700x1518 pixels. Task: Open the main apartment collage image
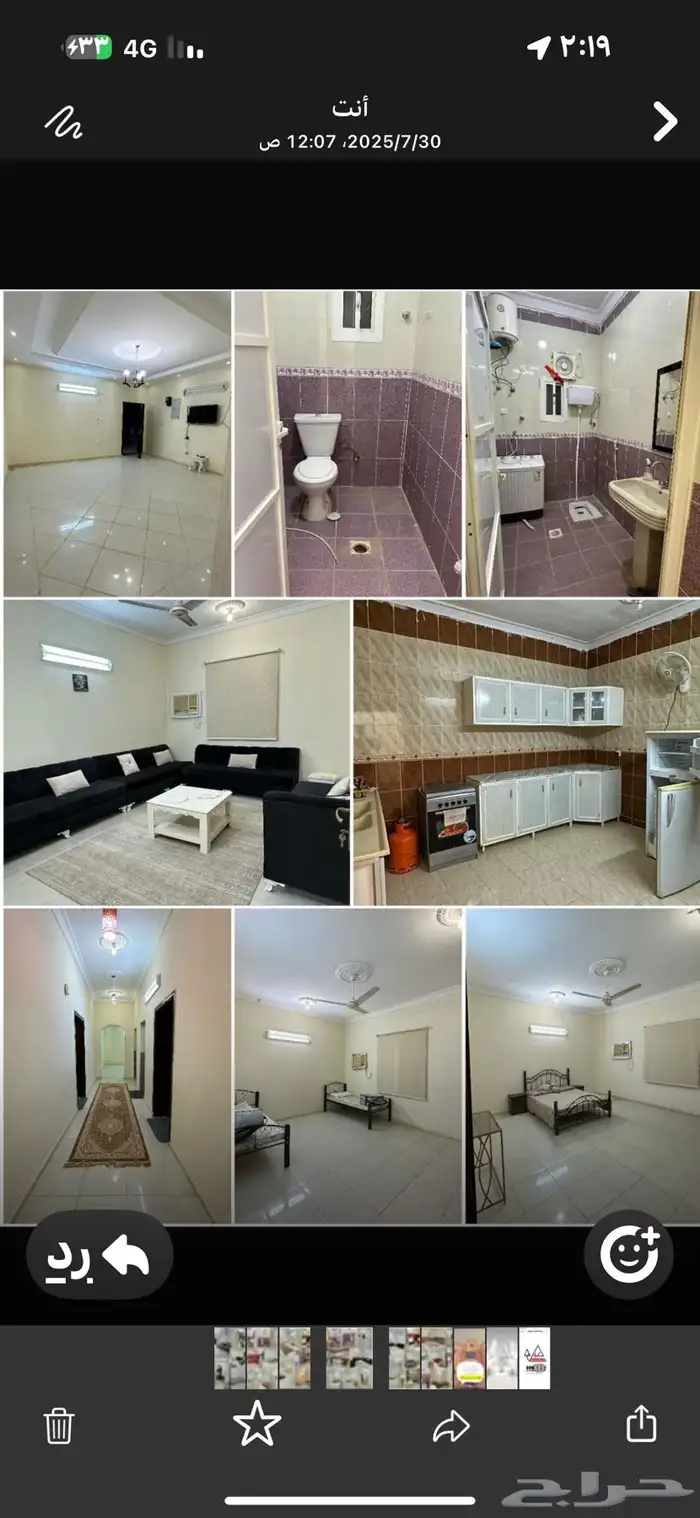tap(350, 757)
